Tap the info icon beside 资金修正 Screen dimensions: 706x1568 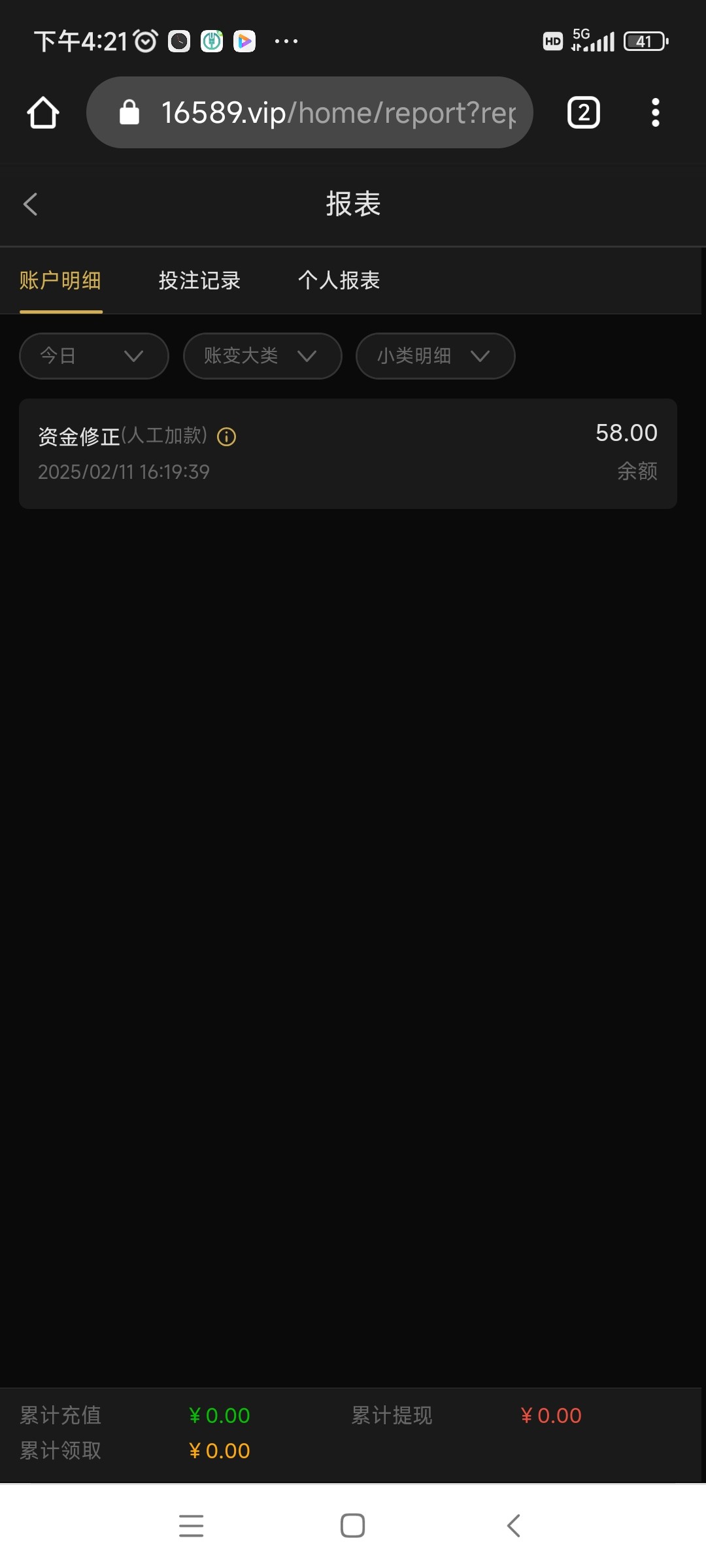click(x=226, y=436)
